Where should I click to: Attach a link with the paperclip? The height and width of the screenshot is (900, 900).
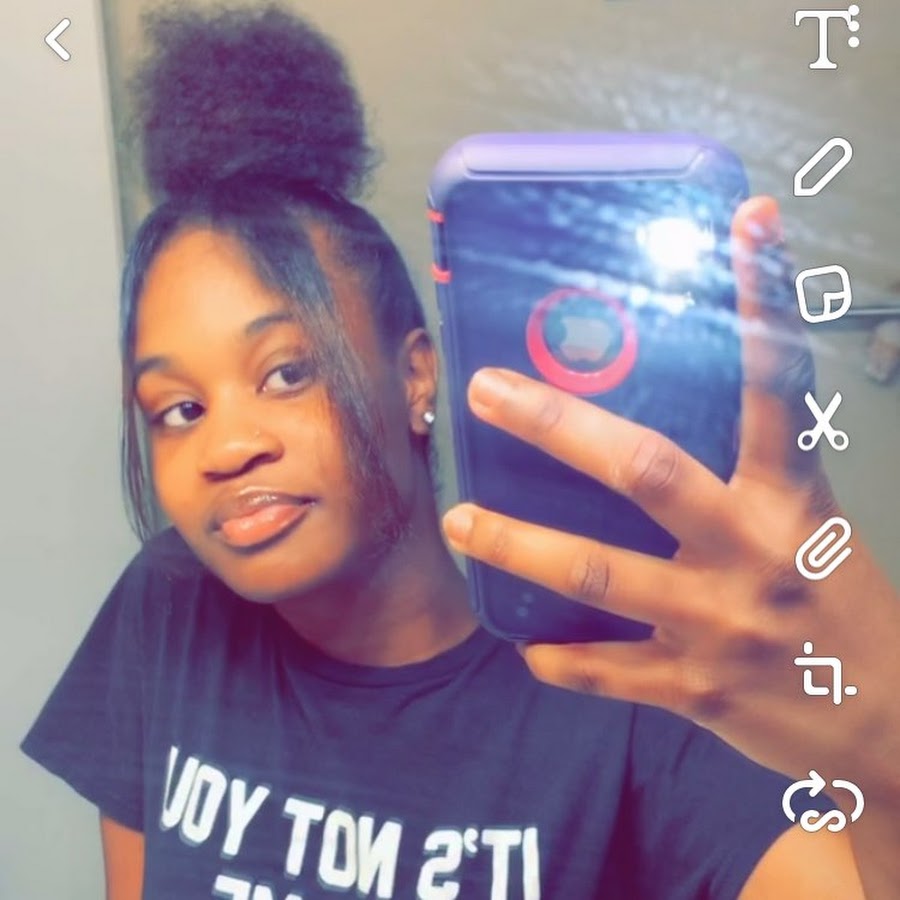tap(823, 548)
